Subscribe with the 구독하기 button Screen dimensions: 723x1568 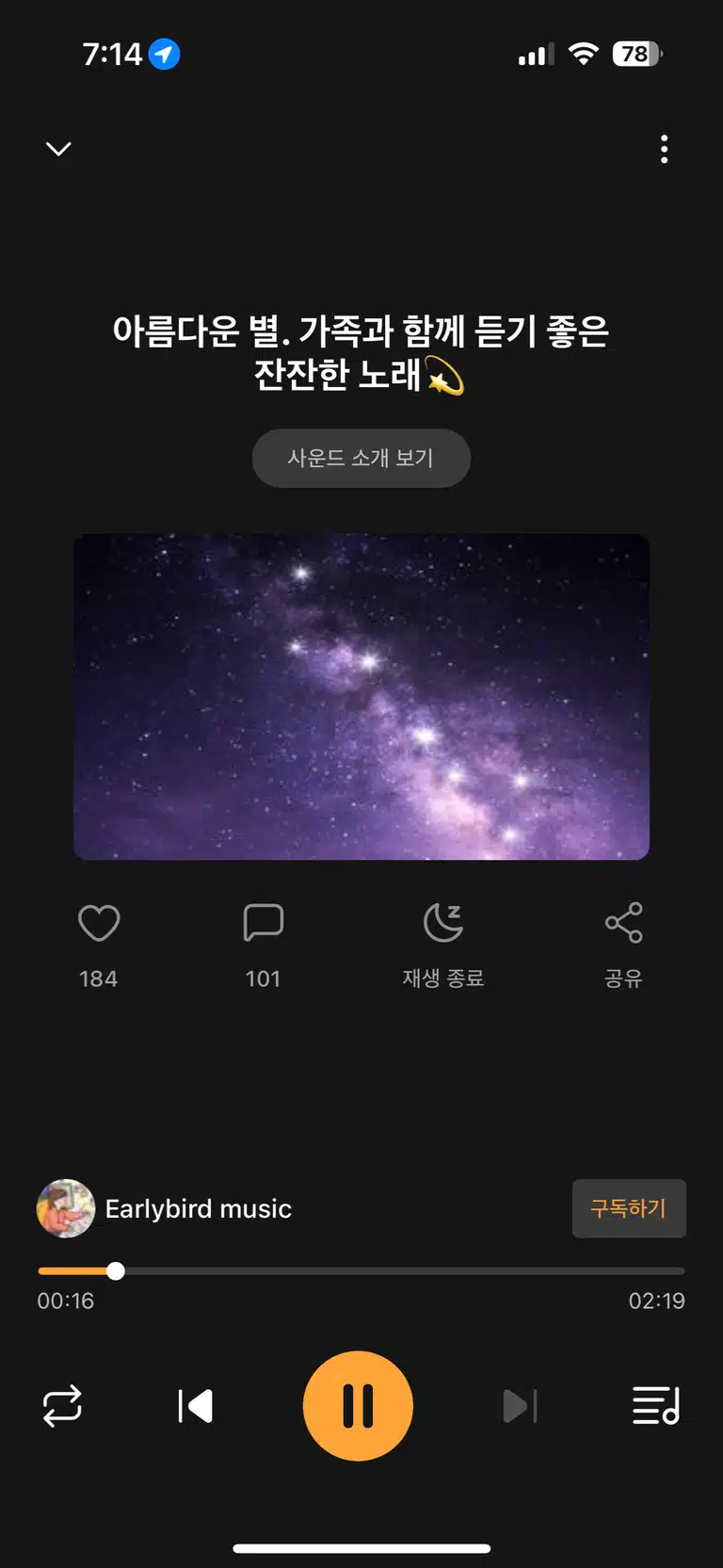(629, 1208)
